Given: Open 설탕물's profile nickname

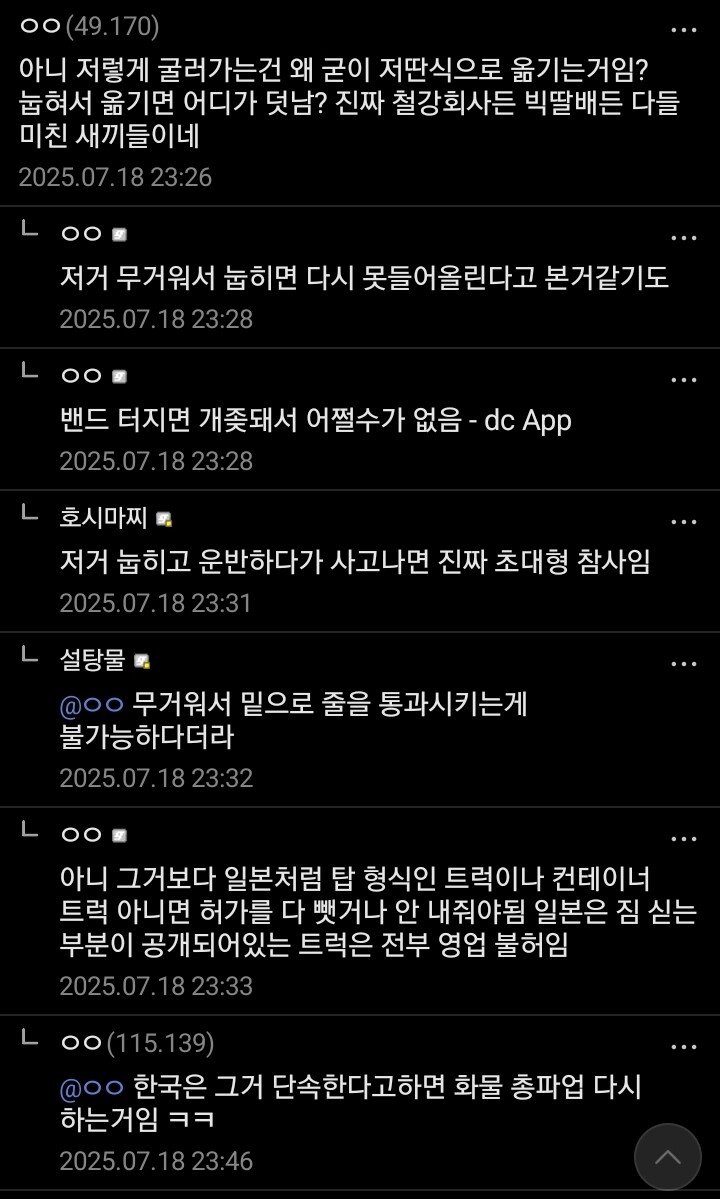Looking at the screenshot, I should (93, 659).
